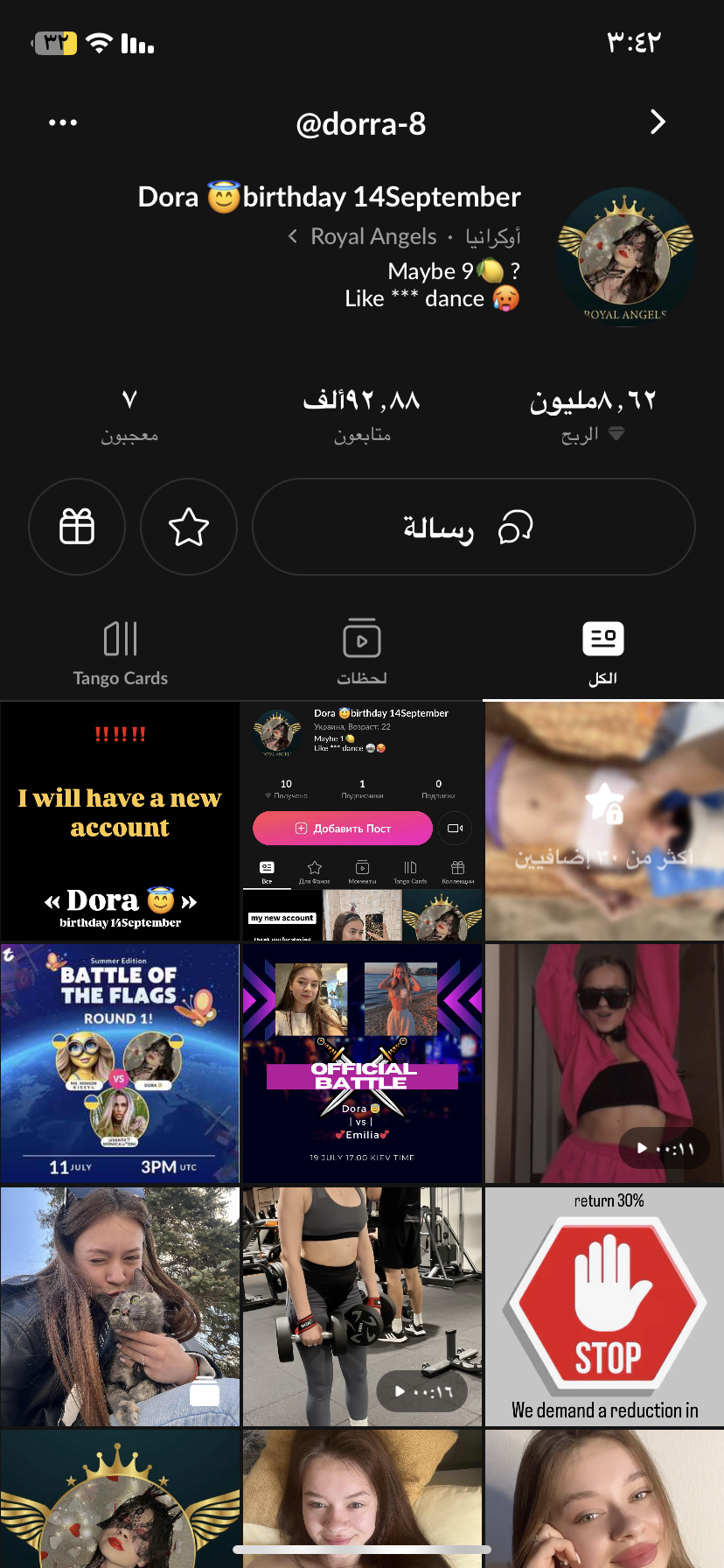This screenshot has height=1568, width=724.
Task: Select the الكل all posts tab
Action: point(602,654)
